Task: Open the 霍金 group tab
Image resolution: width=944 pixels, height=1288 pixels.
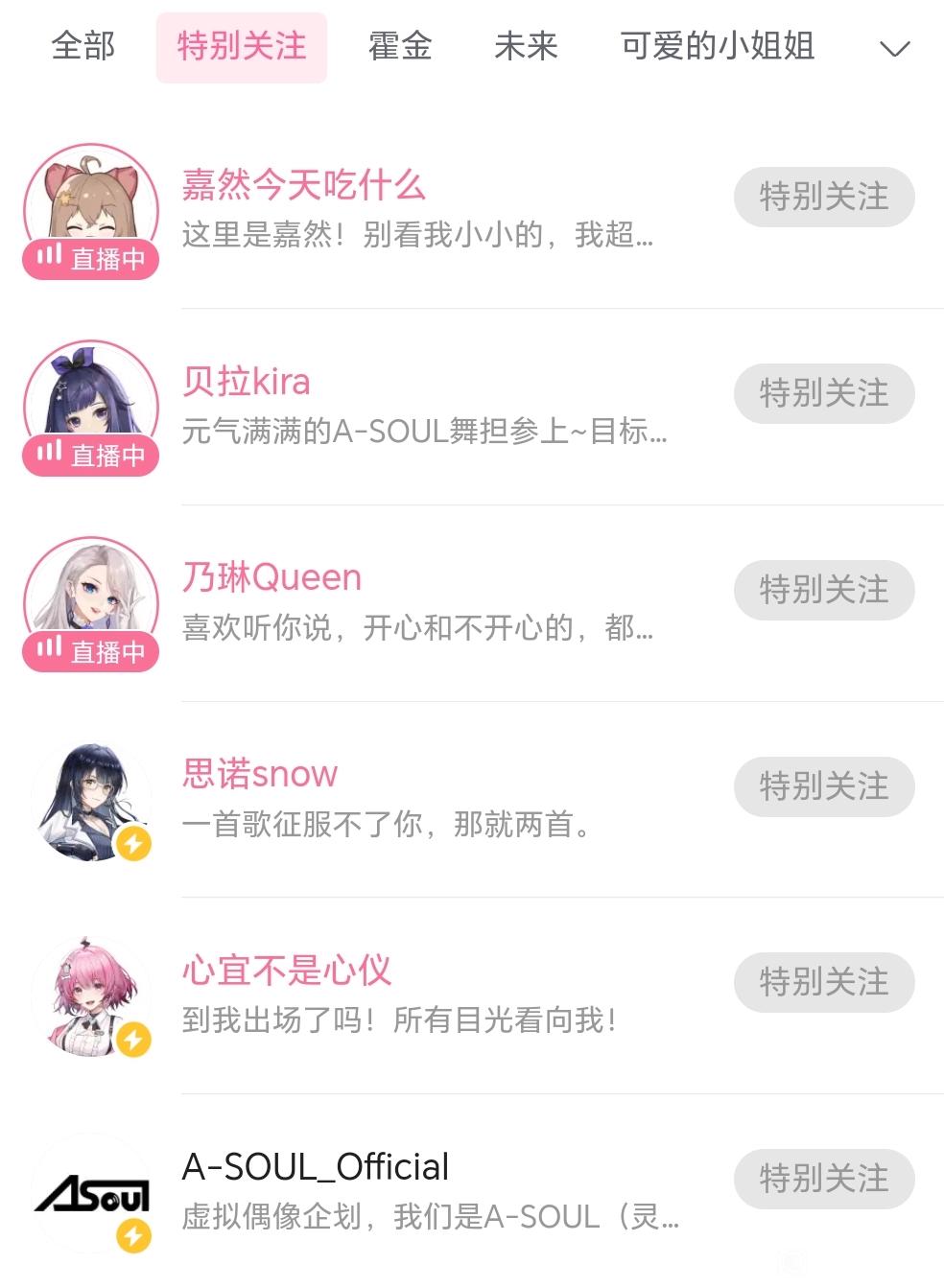Action: coord(400,46)
